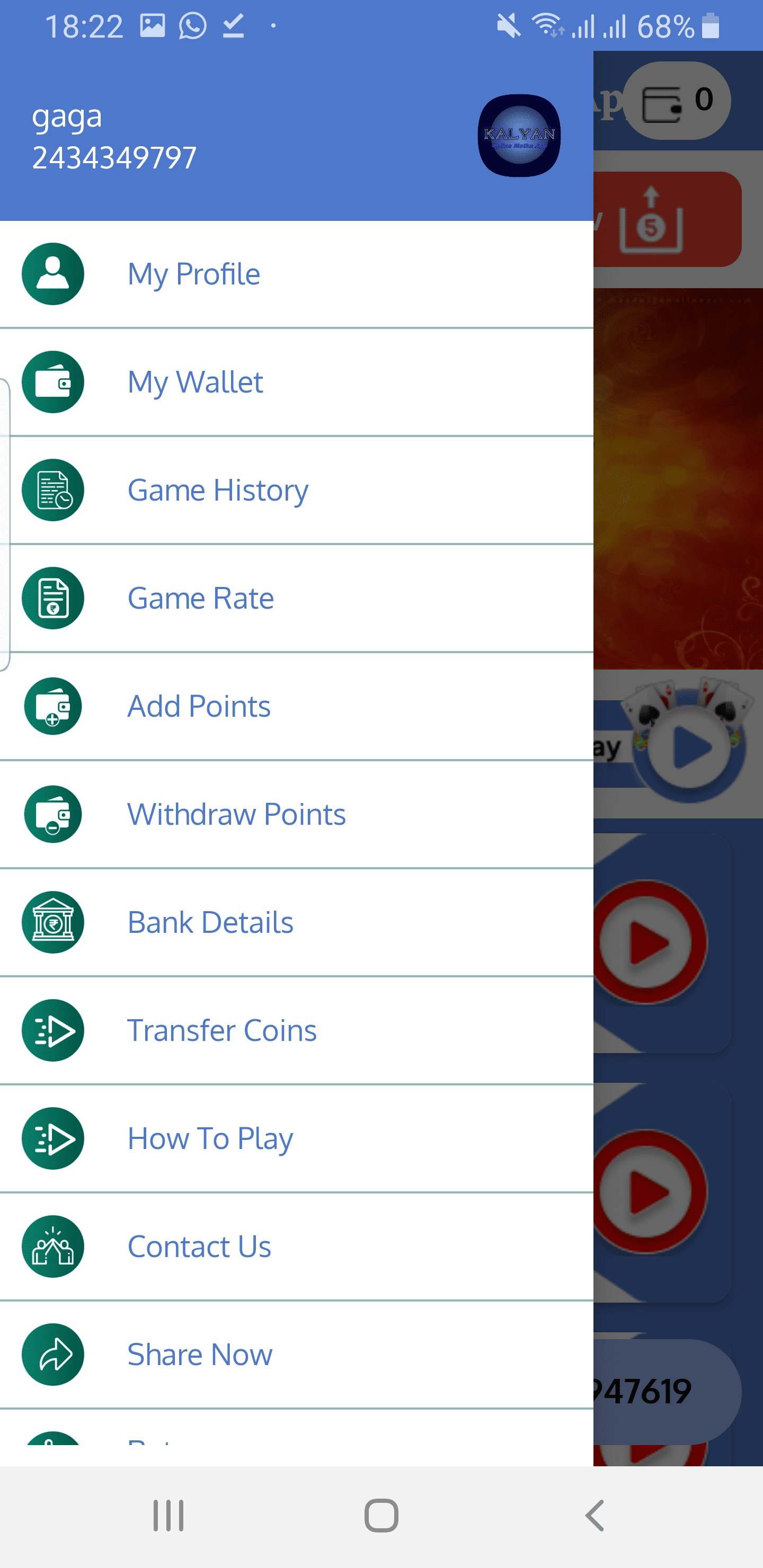Click the Game Rate rupee sheet icon
The image size is (763, 1568).
(52, 598)
